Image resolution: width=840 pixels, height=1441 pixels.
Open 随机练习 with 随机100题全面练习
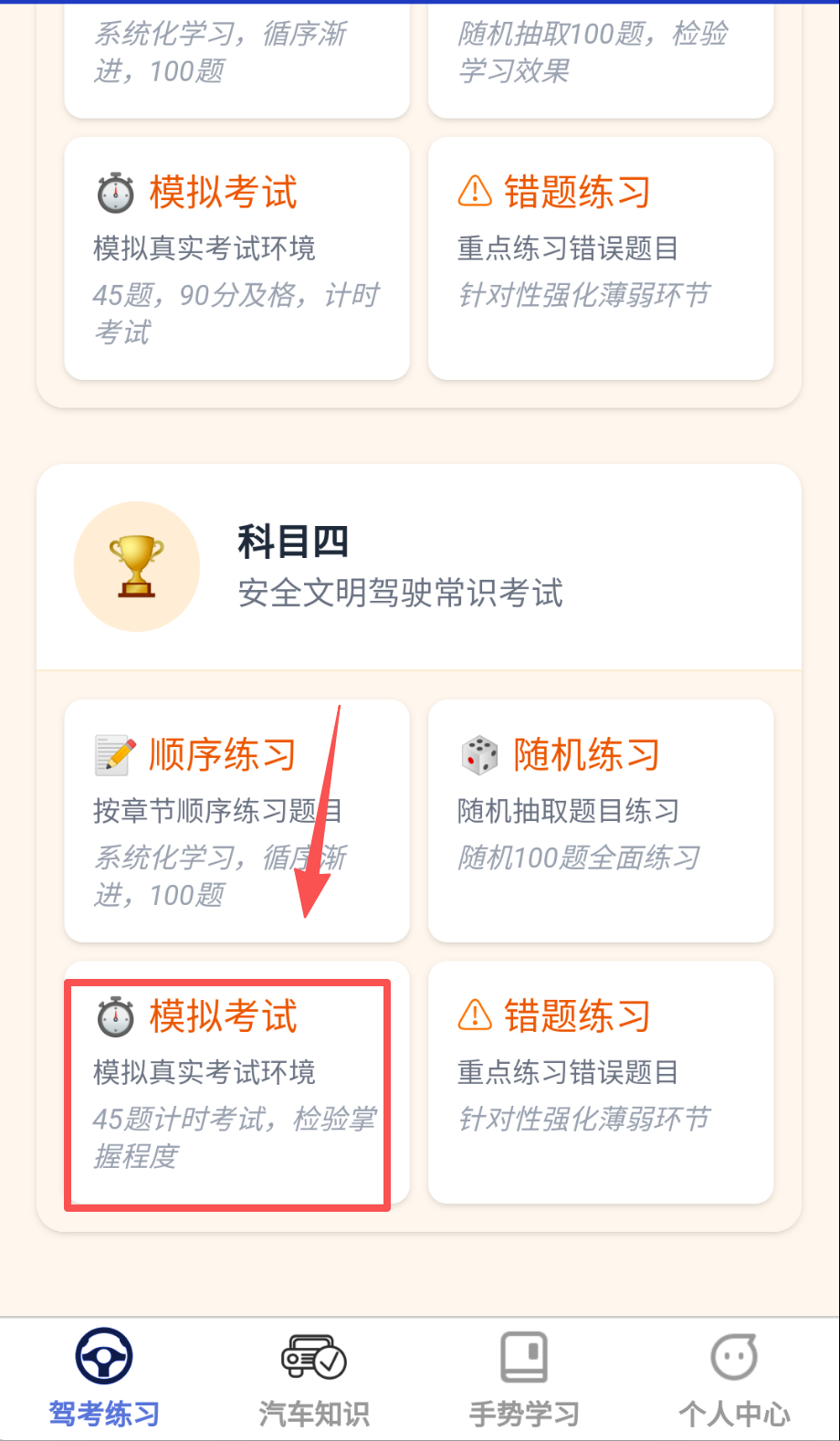tap(600, 820)
